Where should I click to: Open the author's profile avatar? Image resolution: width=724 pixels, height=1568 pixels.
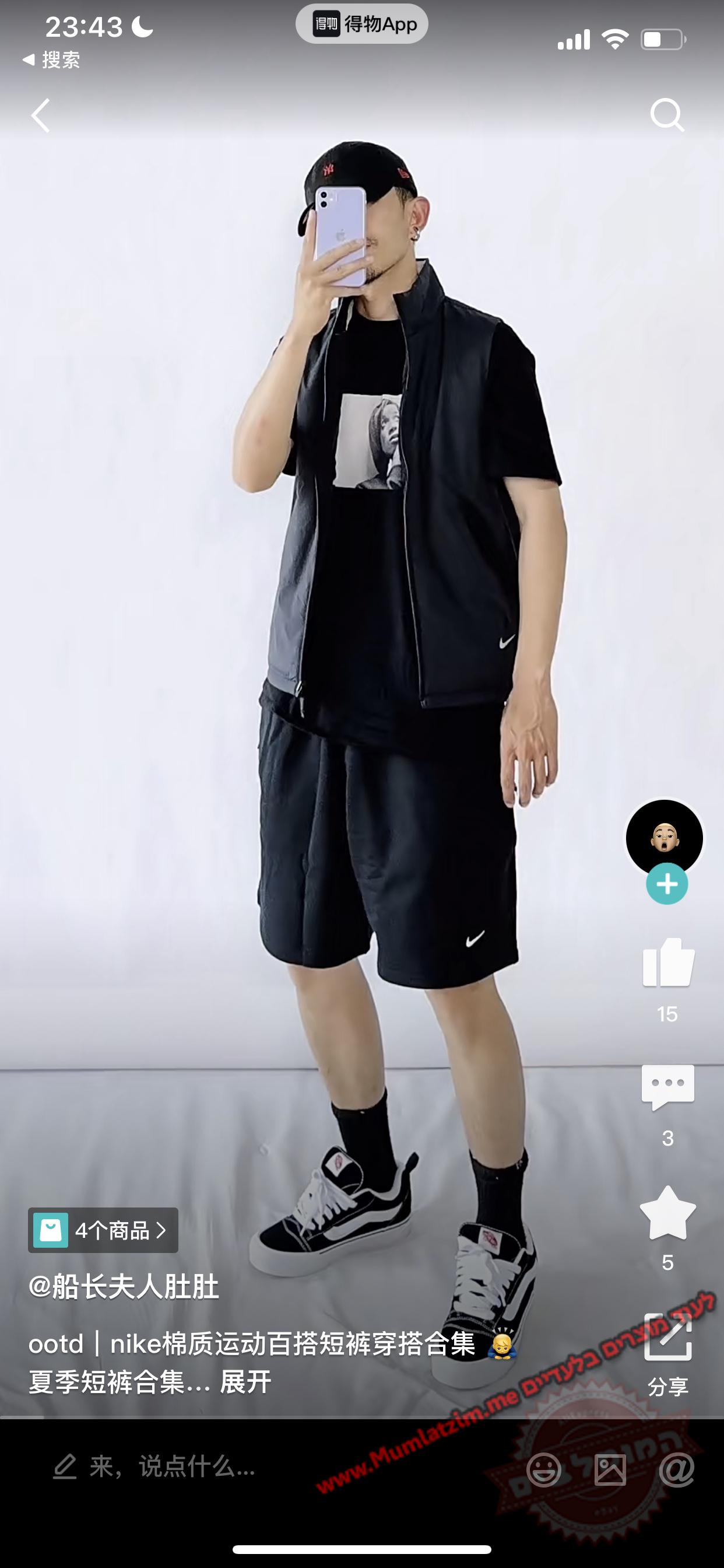(x=665, y=838)
